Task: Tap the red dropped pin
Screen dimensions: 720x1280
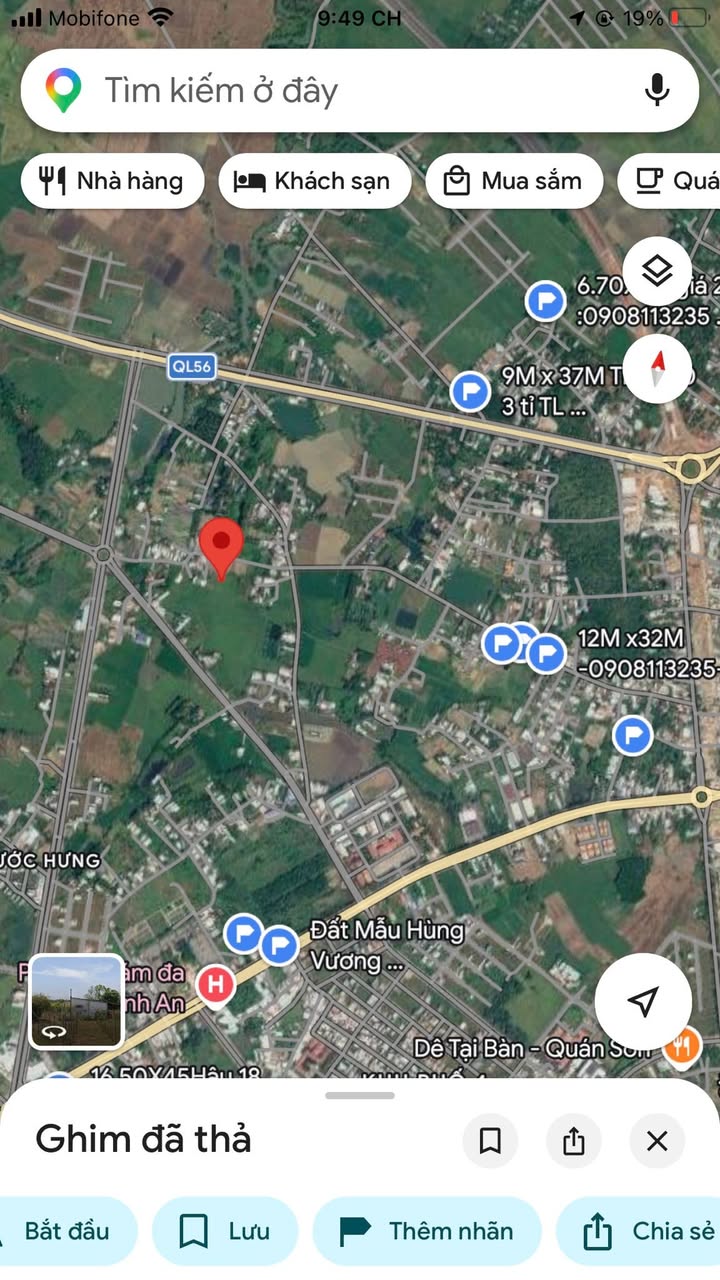Action: [221, 546]
